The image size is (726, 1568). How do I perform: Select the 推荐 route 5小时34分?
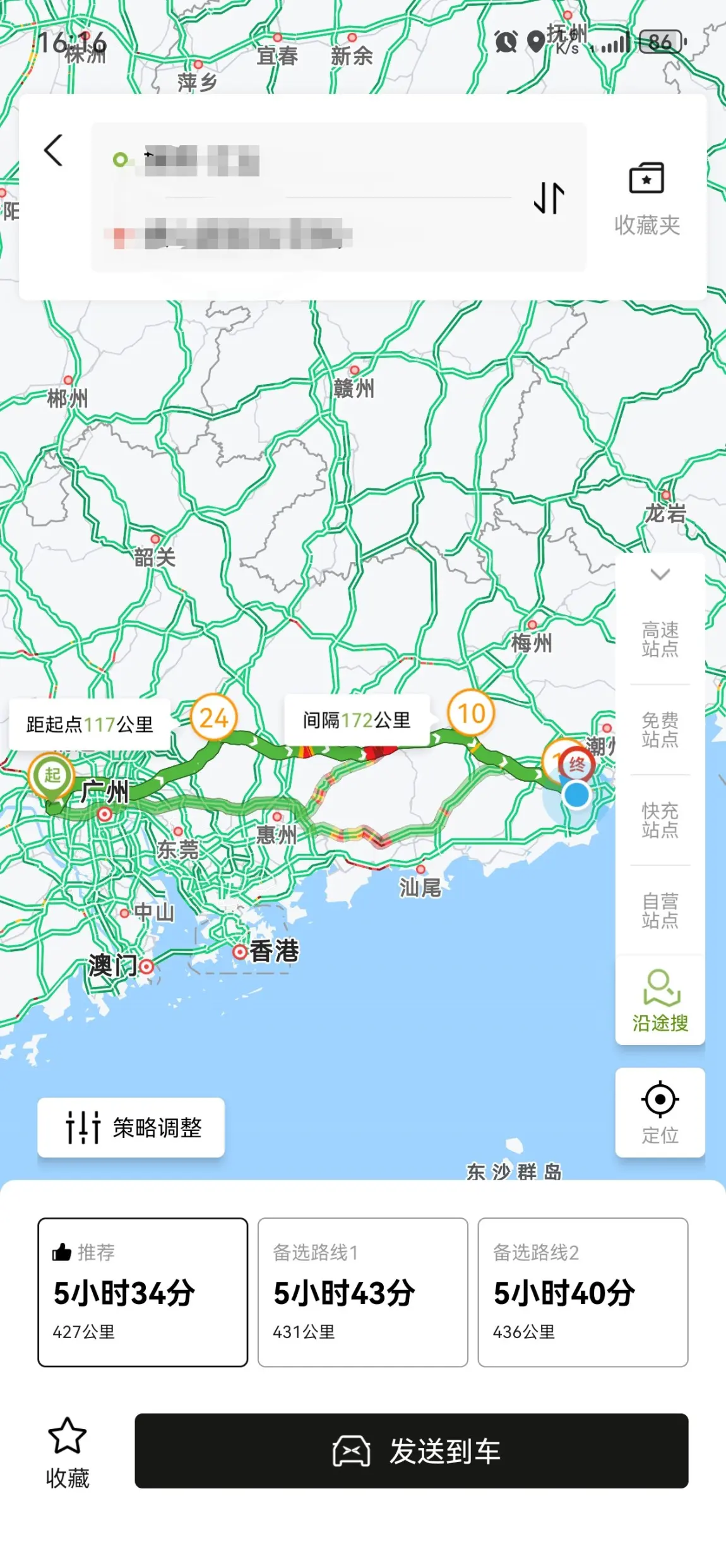tap(143, 1292)
